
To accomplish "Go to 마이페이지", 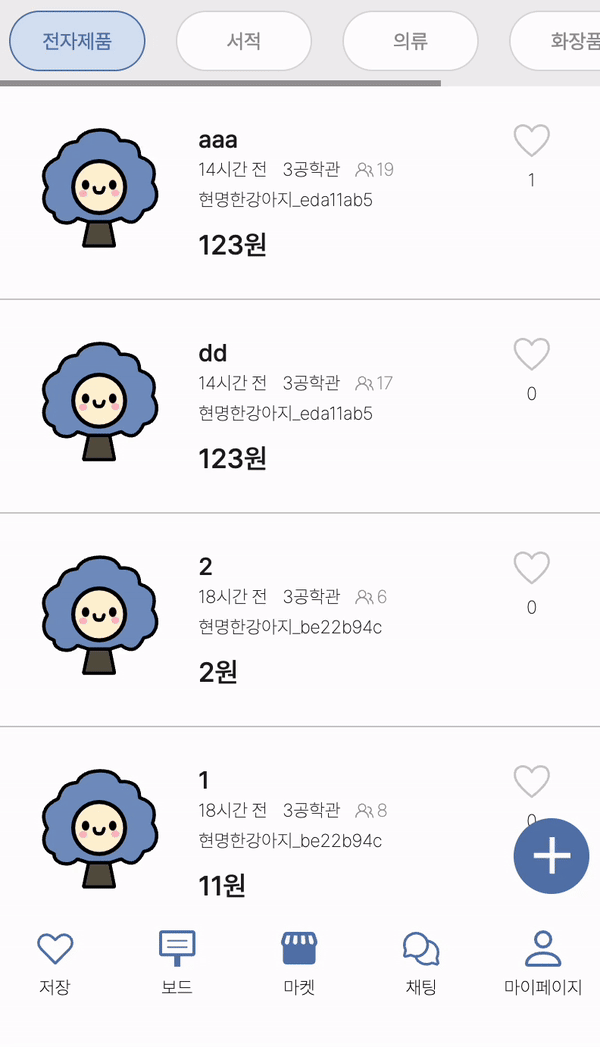I will click(x=543, y=964).
